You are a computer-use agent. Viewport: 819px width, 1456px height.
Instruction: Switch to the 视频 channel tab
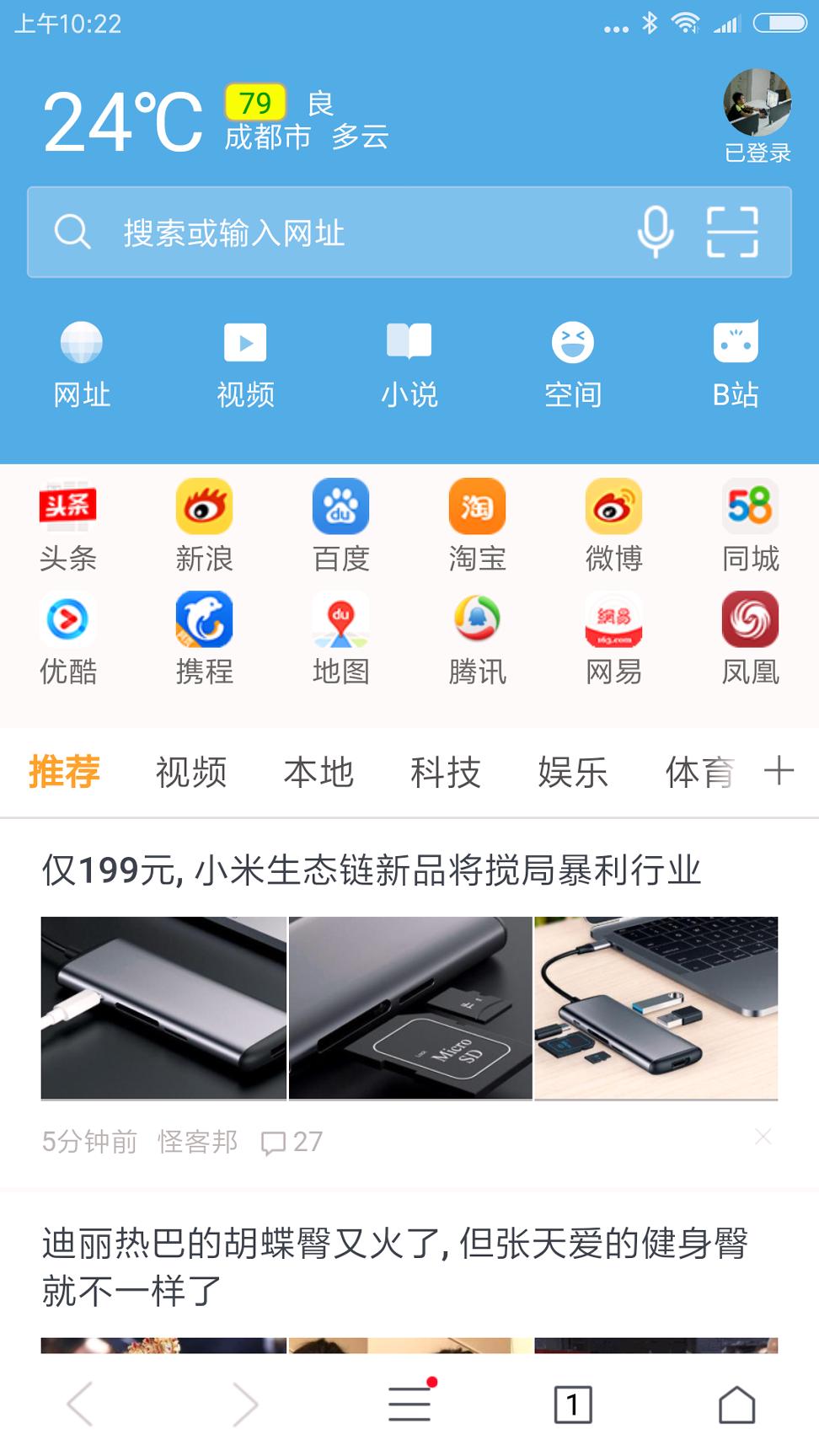(190, 771)
